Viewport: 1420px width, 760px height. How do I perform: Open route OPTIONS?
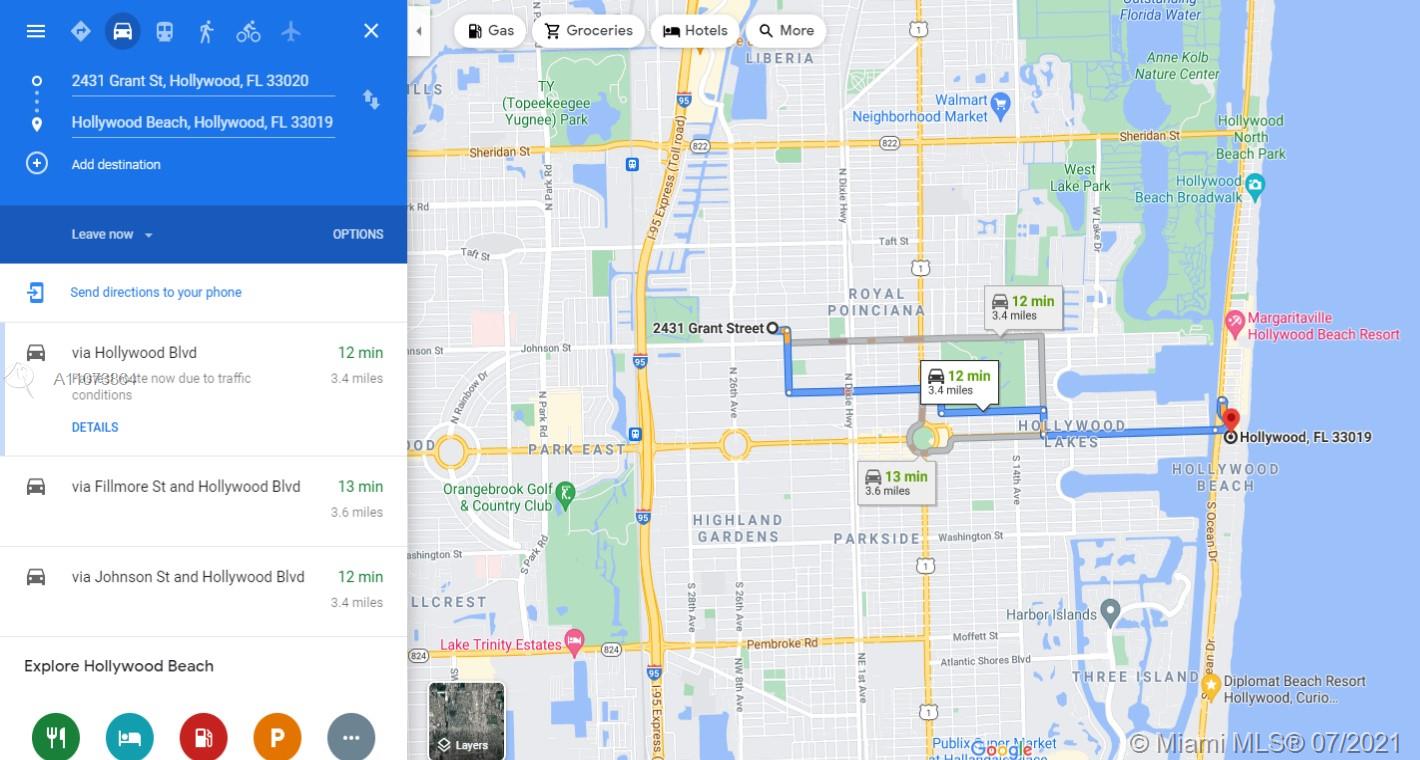tap(357, 234)
